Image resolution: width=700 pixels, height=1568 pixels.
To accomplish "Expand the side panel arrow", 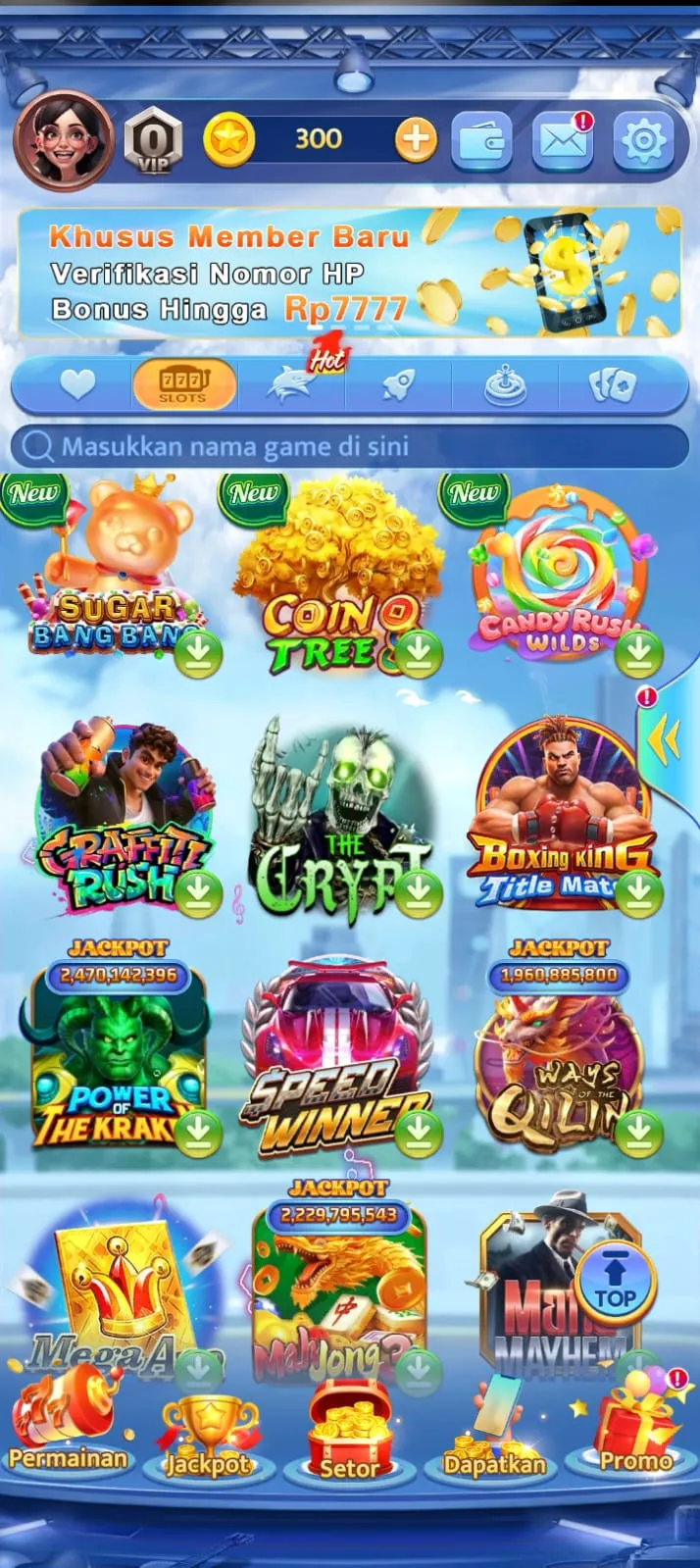I will click(665, 740).
